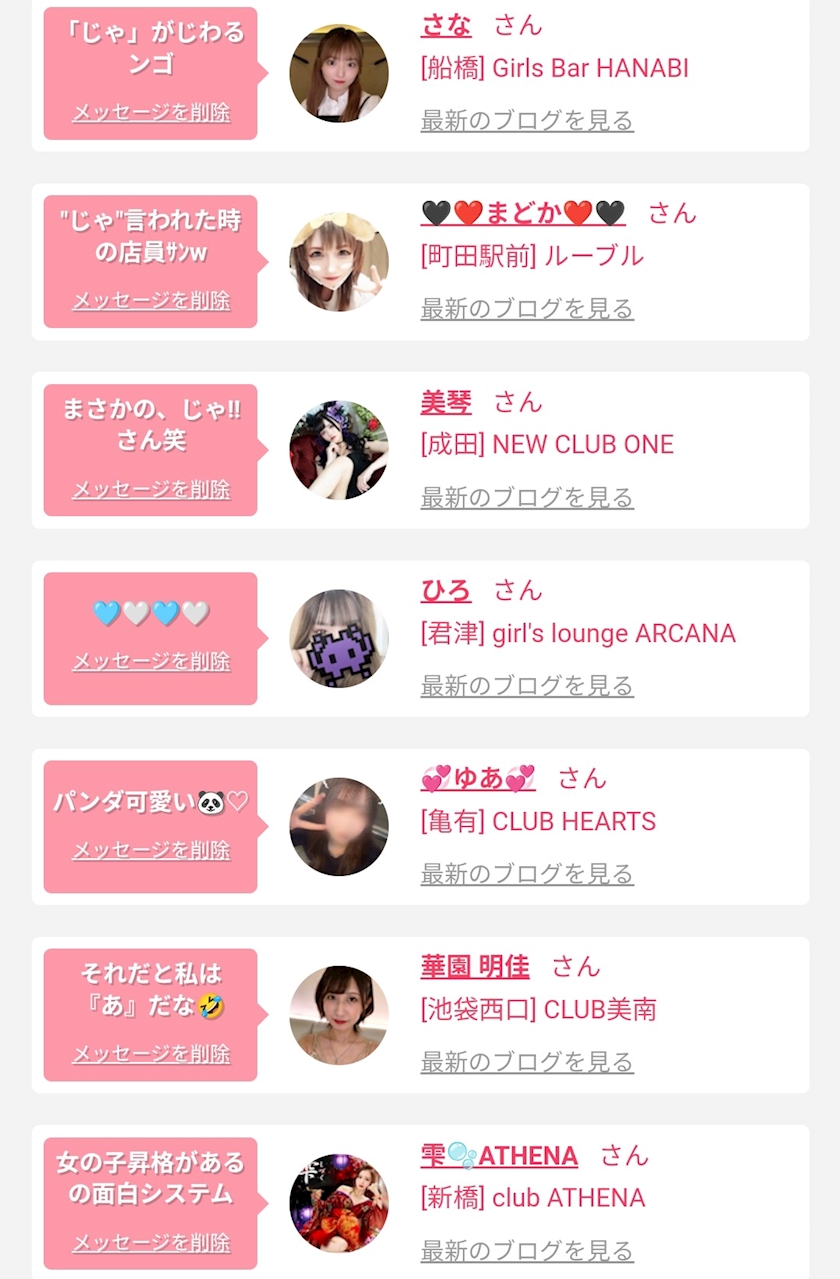Delete the message sent to 華園 明佳
The height and width of the screenshot is (1279, 840).
coord(151,1054)
